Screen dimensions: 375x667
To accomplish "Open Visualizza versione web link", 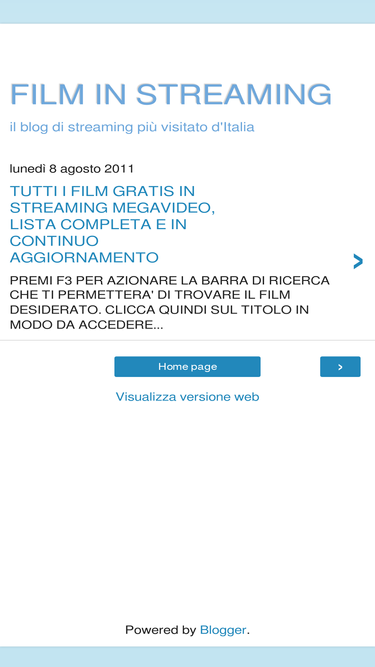I will click(x=188, y=397).
